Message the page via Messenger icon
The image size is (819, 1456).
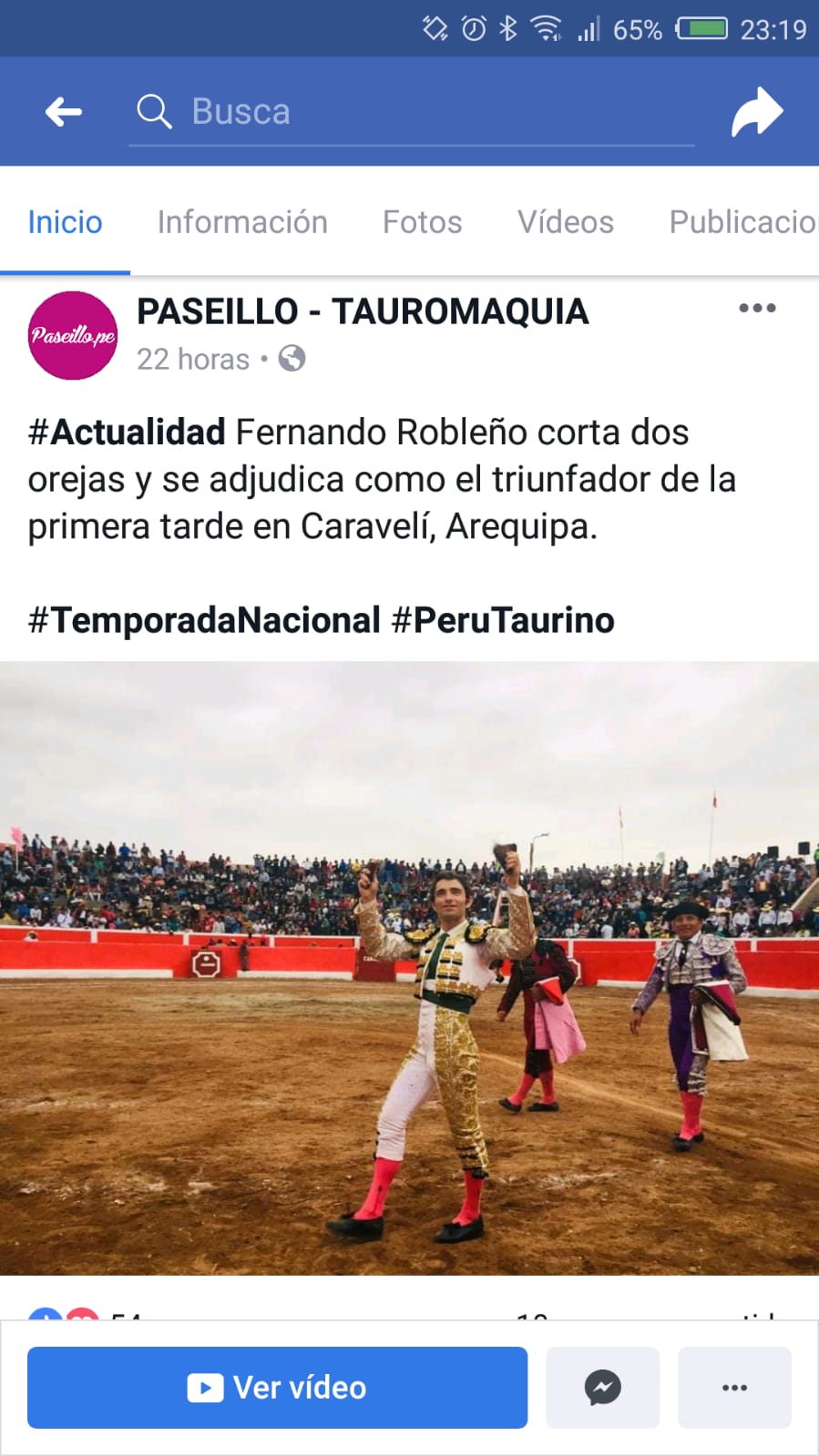click(602, 1387)
